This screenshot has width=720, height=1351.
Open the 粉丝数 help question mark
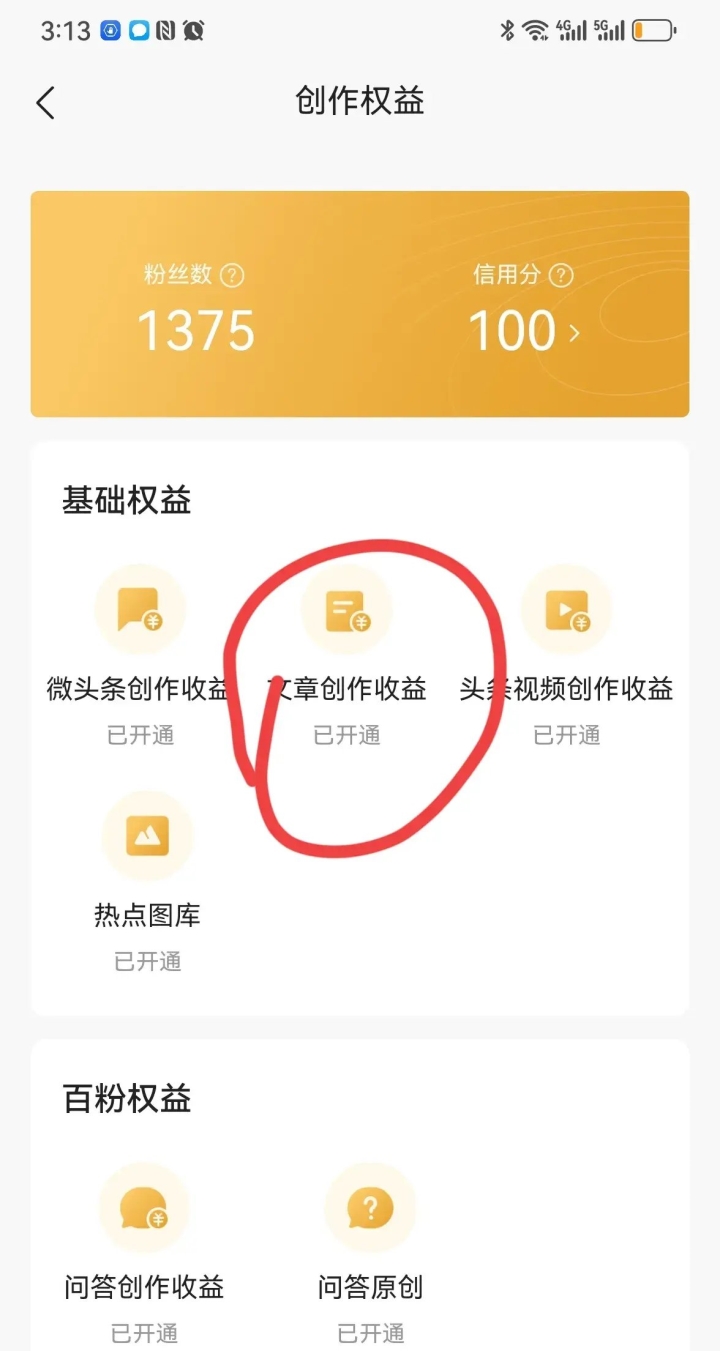tap(233, 275)
